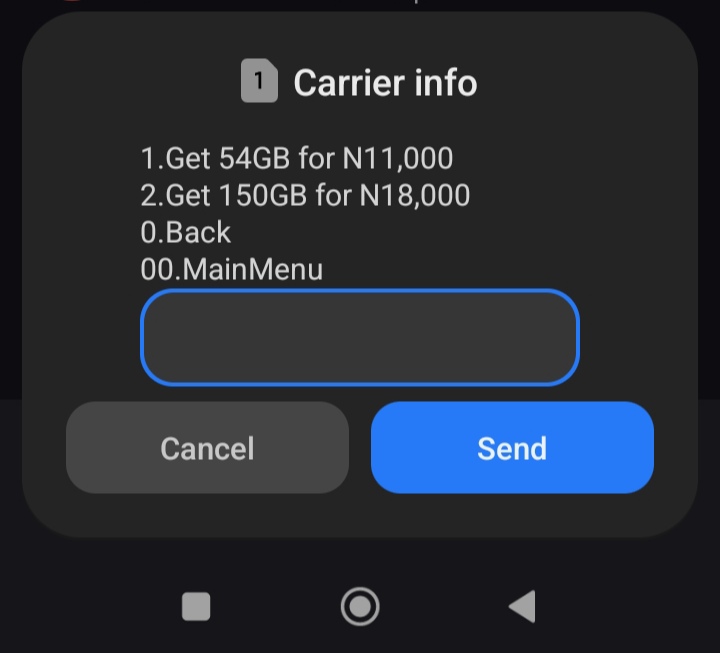
Task: Open recent apps with square button
Action: point(196,606)
